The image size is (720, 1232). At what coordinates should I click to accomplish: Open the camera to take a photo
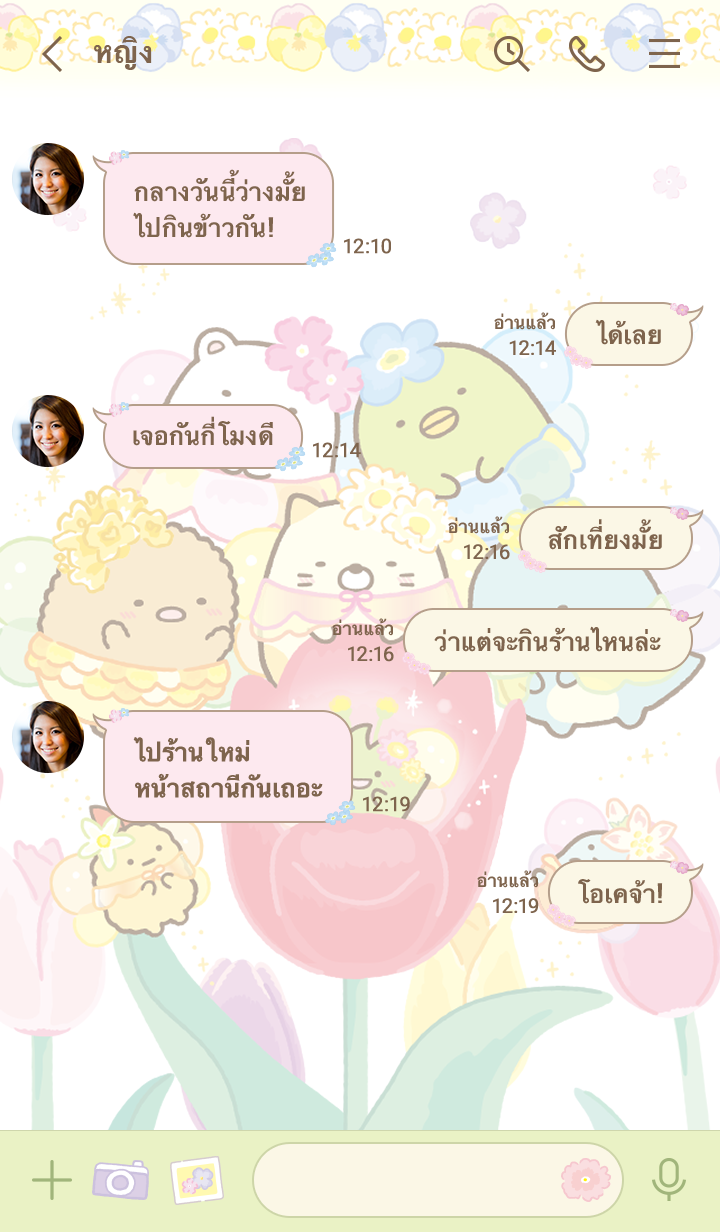coord(120,1180)
